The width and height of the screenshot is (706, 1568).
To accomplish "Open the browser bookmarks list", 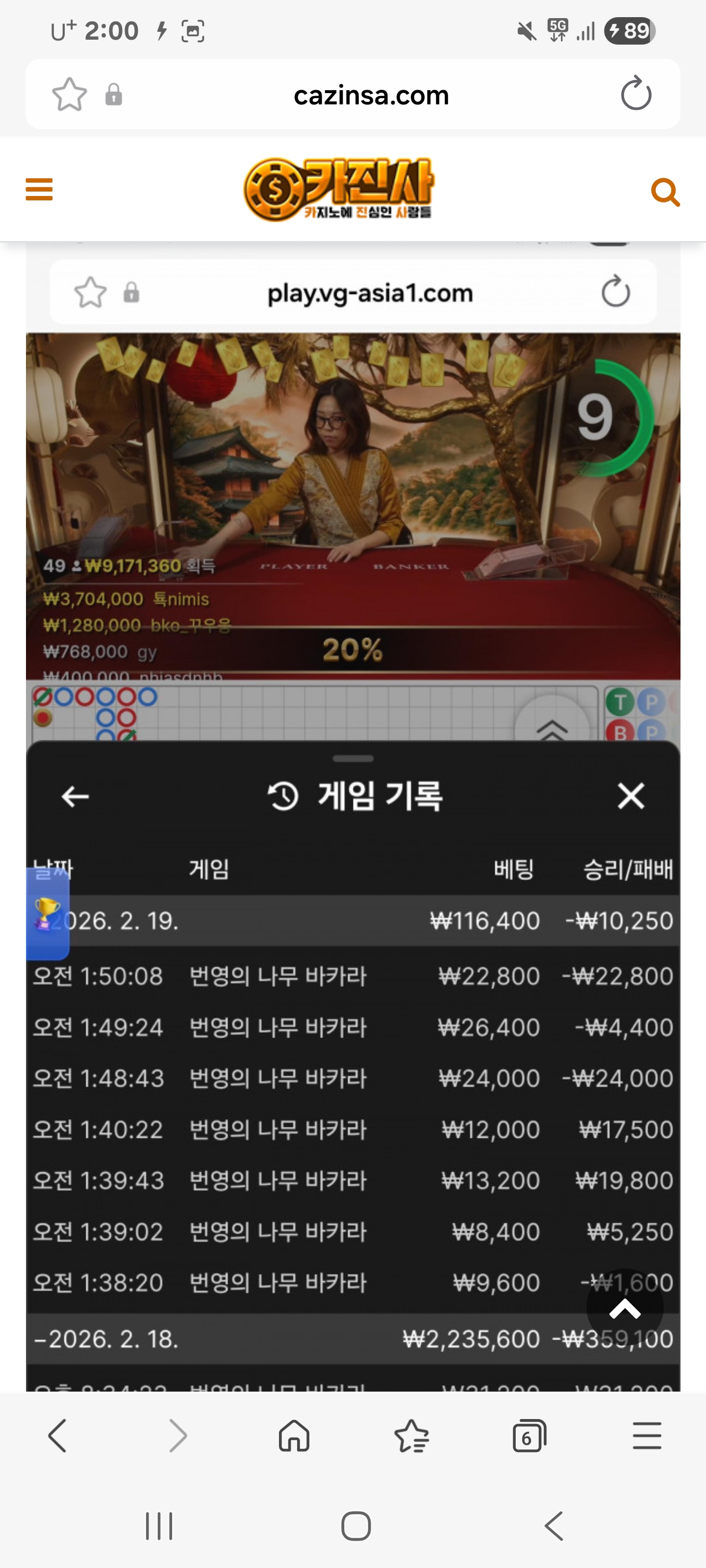I will (x=412, y=1436).
